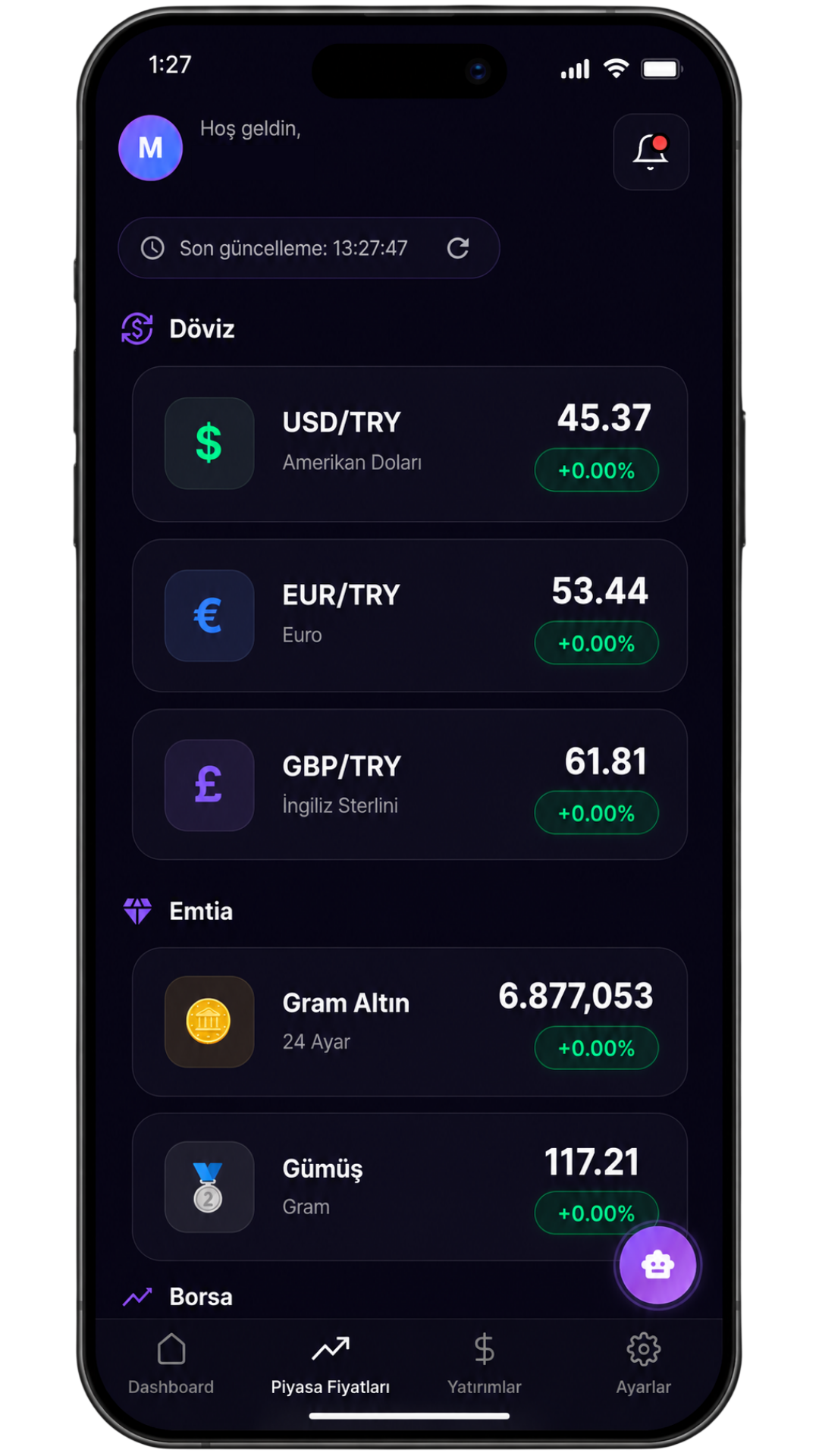
Task: Open the EUR/TRY Euro card
Action: point(409,615)
